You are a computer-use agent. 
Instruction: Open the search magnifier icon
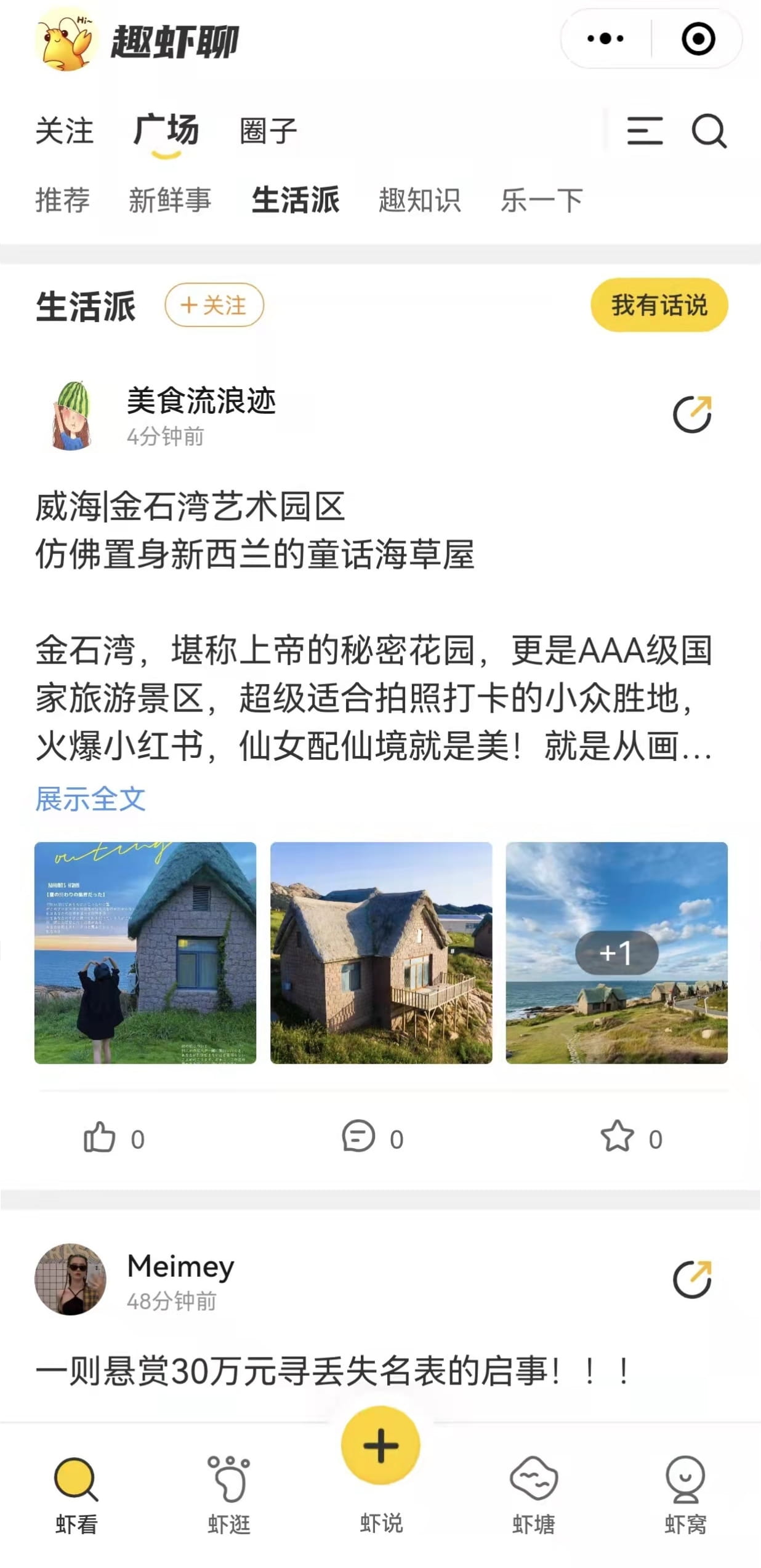coord(709,131)
